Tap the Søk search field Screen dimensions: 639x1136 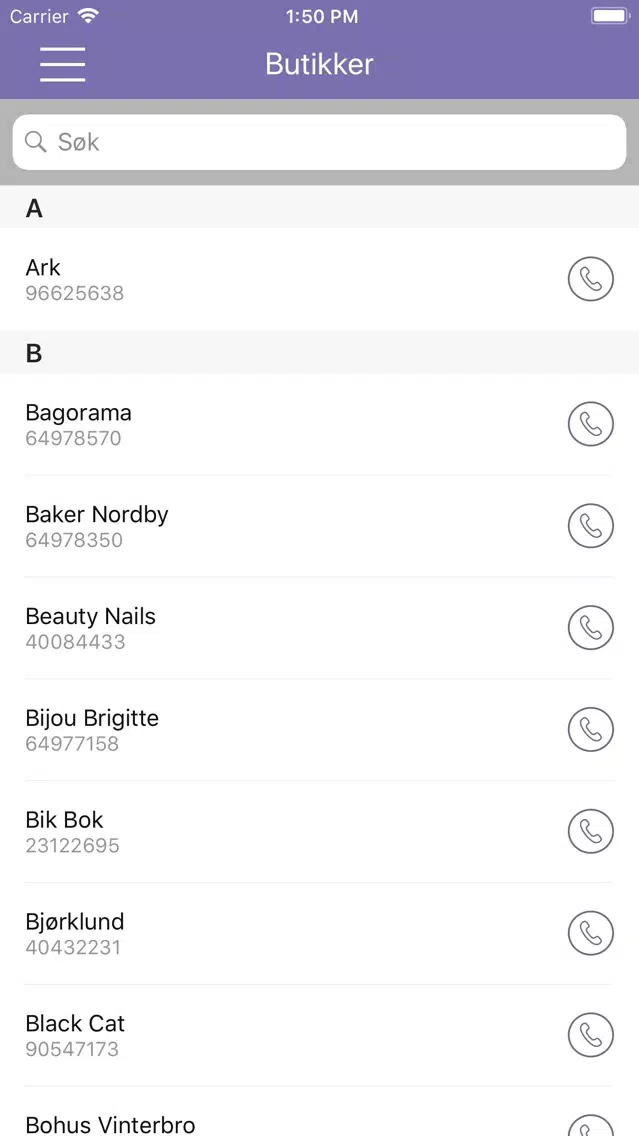click(320, 142)
